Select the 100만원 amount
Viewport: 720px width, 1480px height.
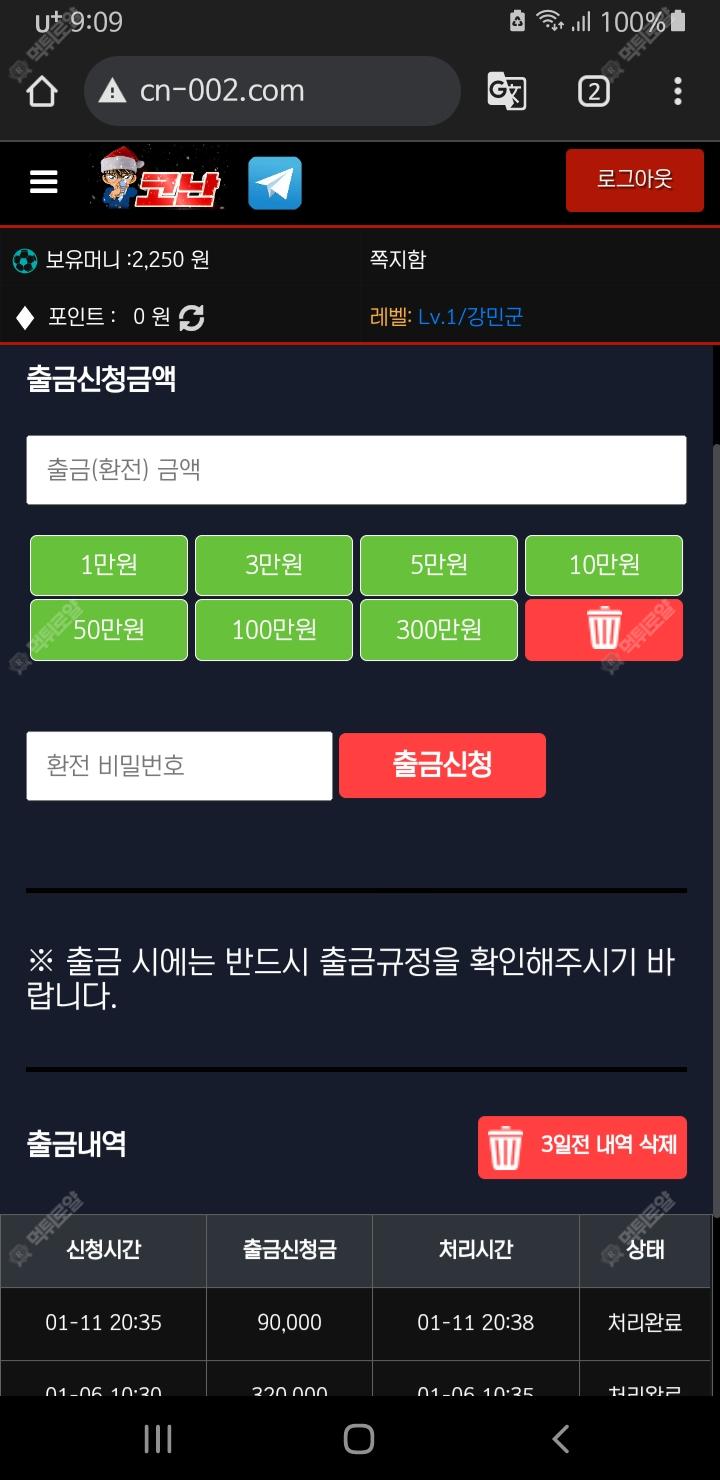coord(274,630)
